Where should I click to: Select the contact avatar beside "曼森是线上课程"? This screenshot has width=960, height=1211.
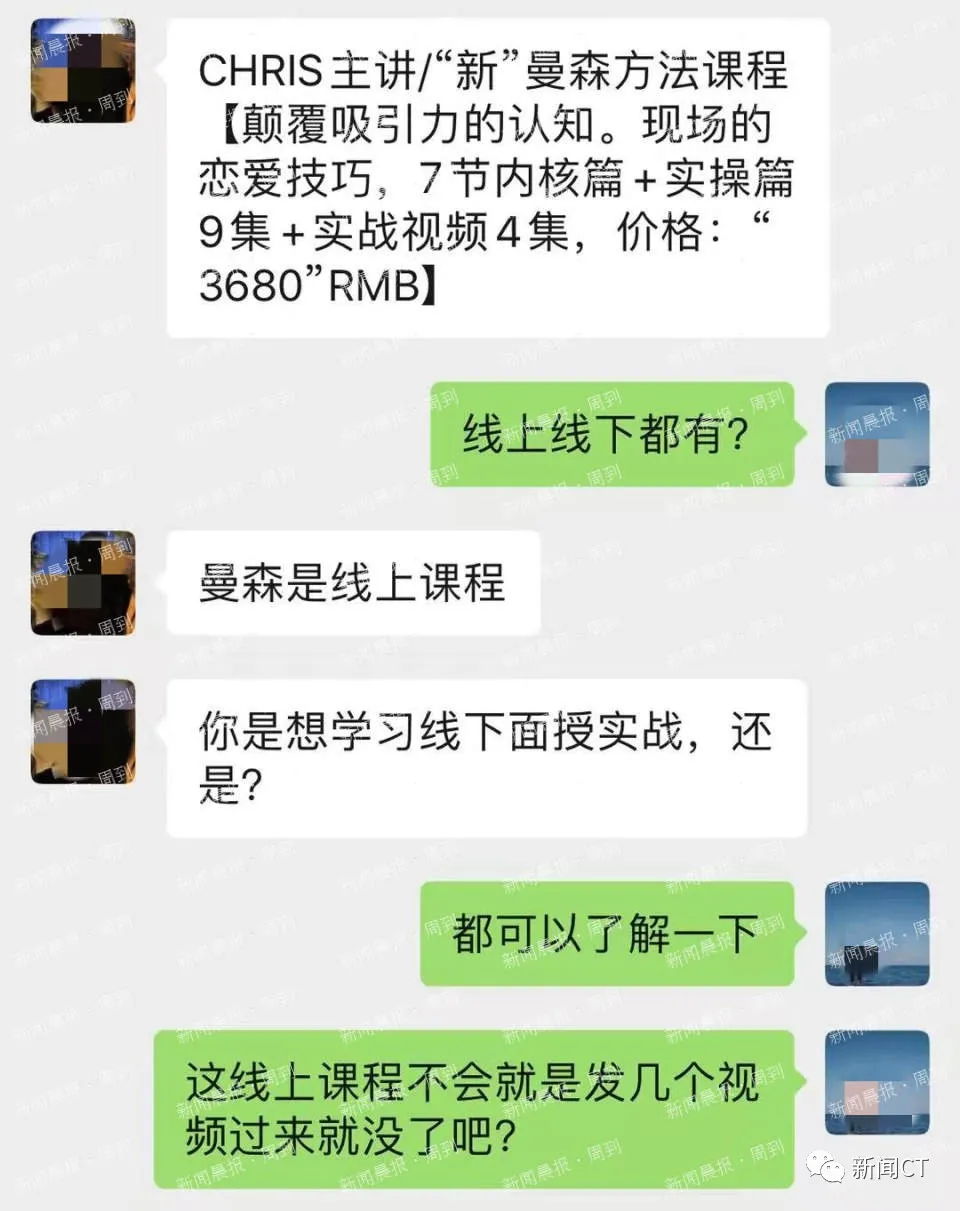point(80,582)
